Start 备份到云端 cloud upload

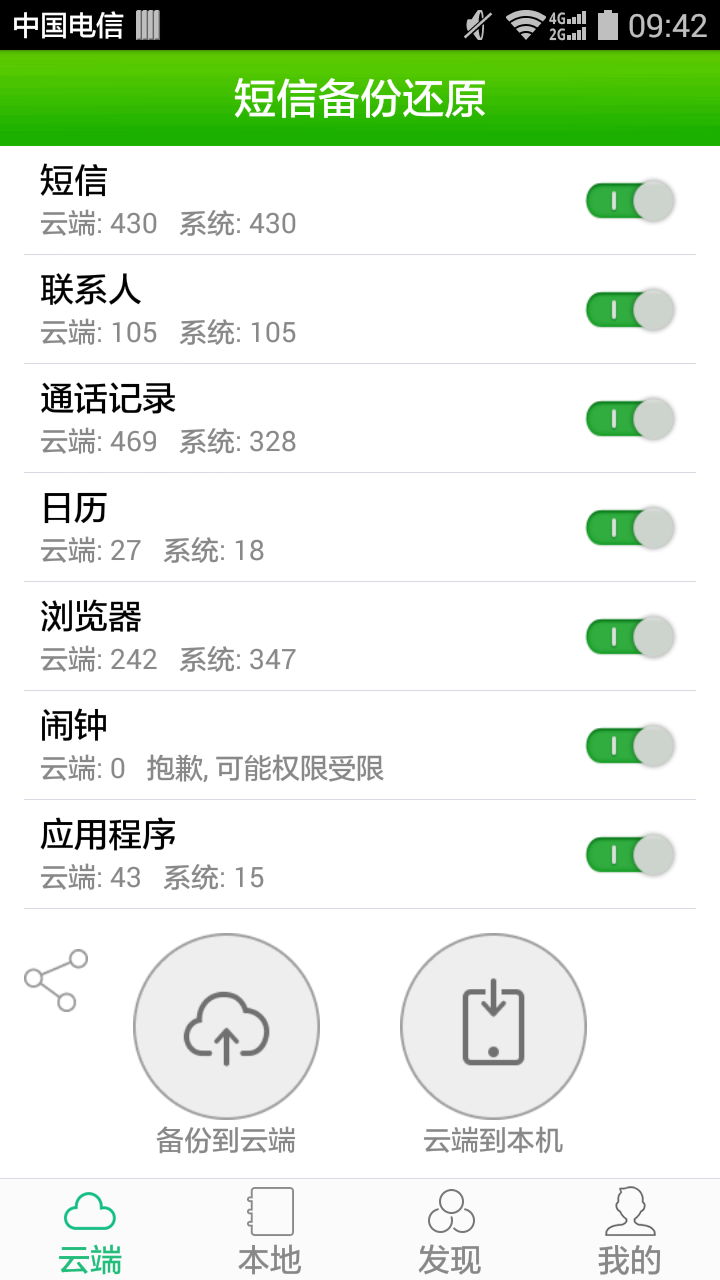pyautogui.click(x=226, y=1026)
